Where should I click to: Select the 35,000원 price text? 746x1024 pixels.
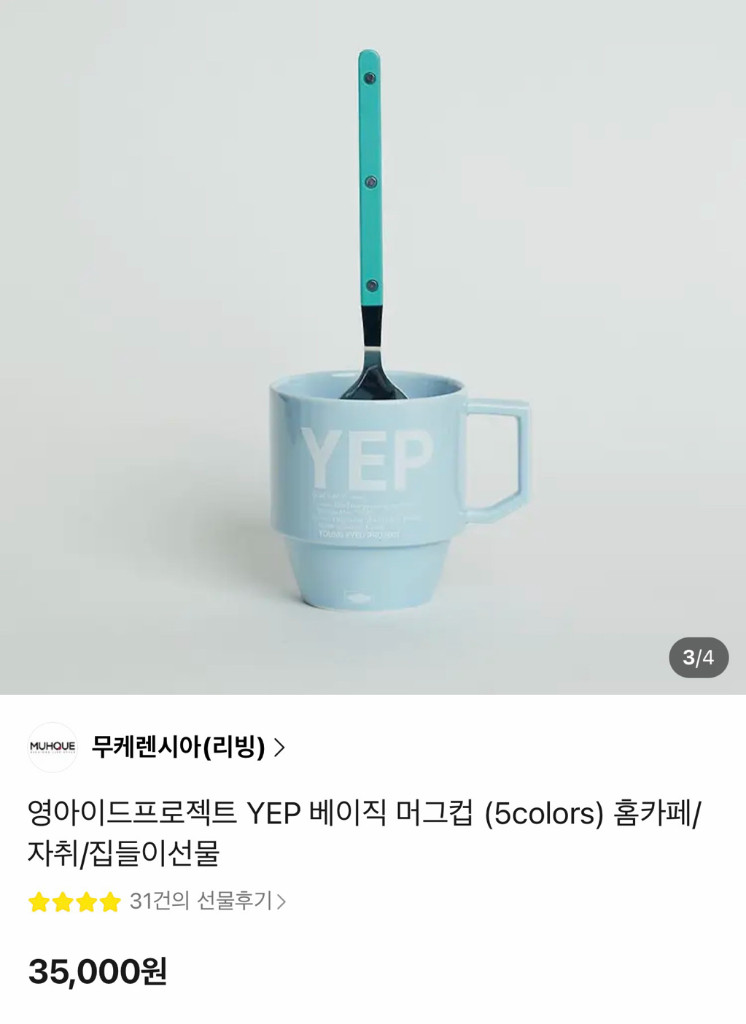coord(100,969)
